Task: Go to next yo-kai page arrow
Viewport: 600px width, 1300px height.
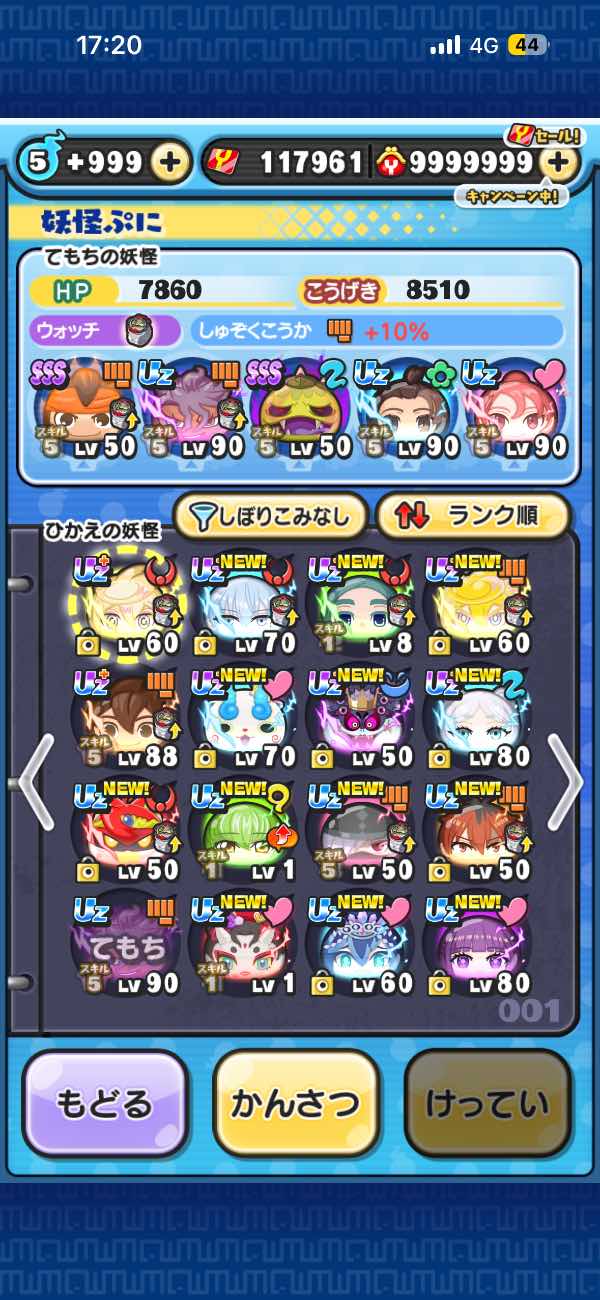Action: pyautogui.click(x=565, y=782)
